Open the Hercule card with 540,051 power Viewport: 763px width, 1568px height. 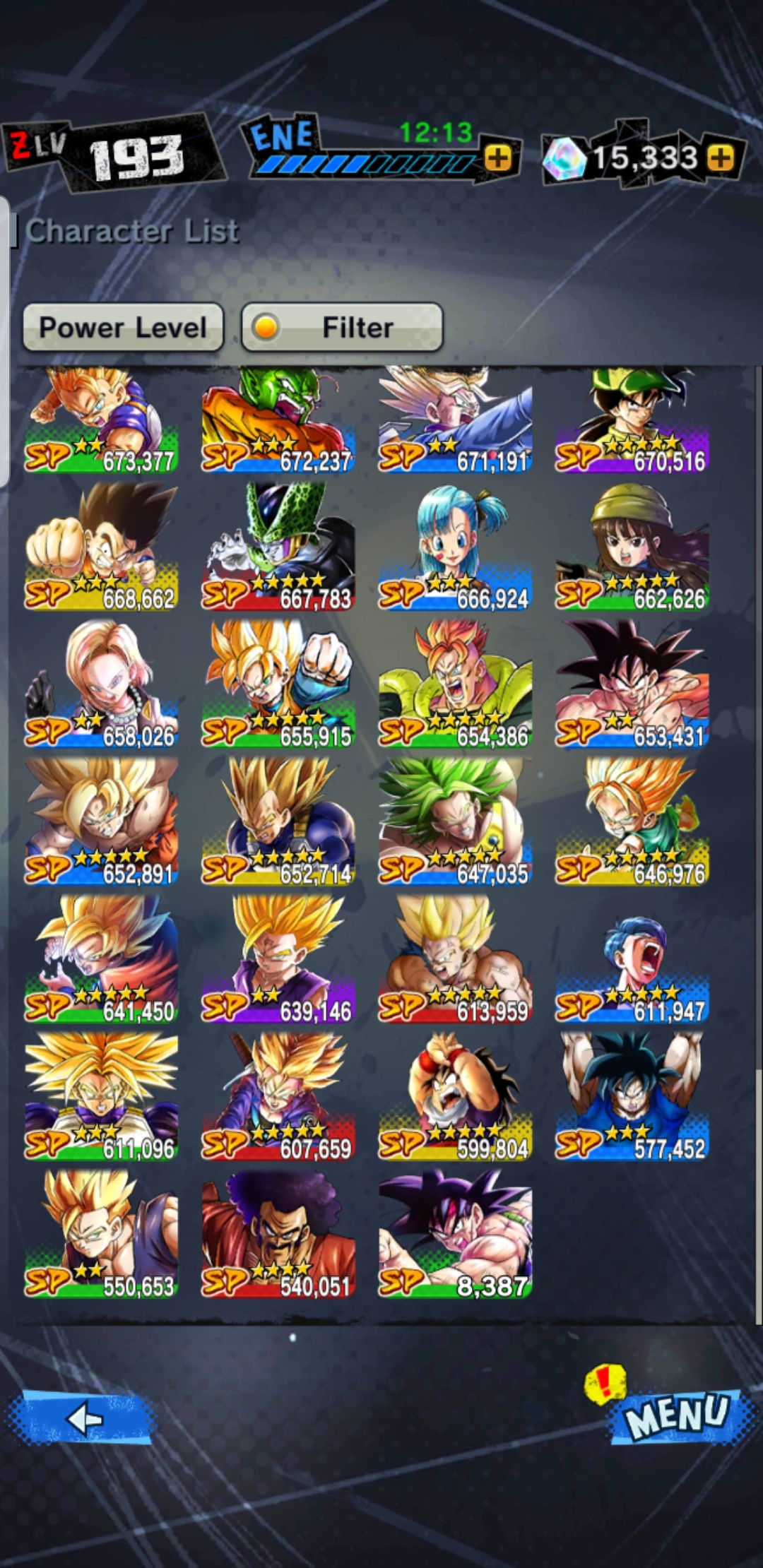(278, 1234)
